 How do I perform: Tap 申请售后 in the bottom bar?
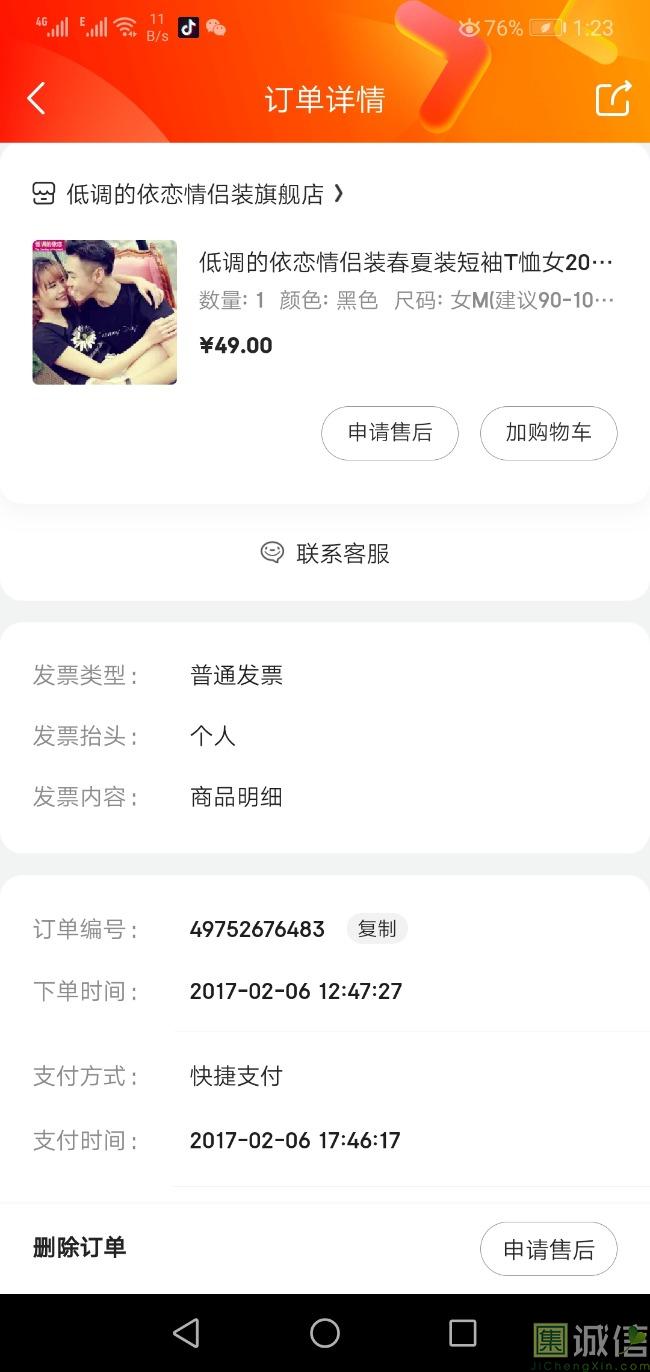click(548, 1249)
